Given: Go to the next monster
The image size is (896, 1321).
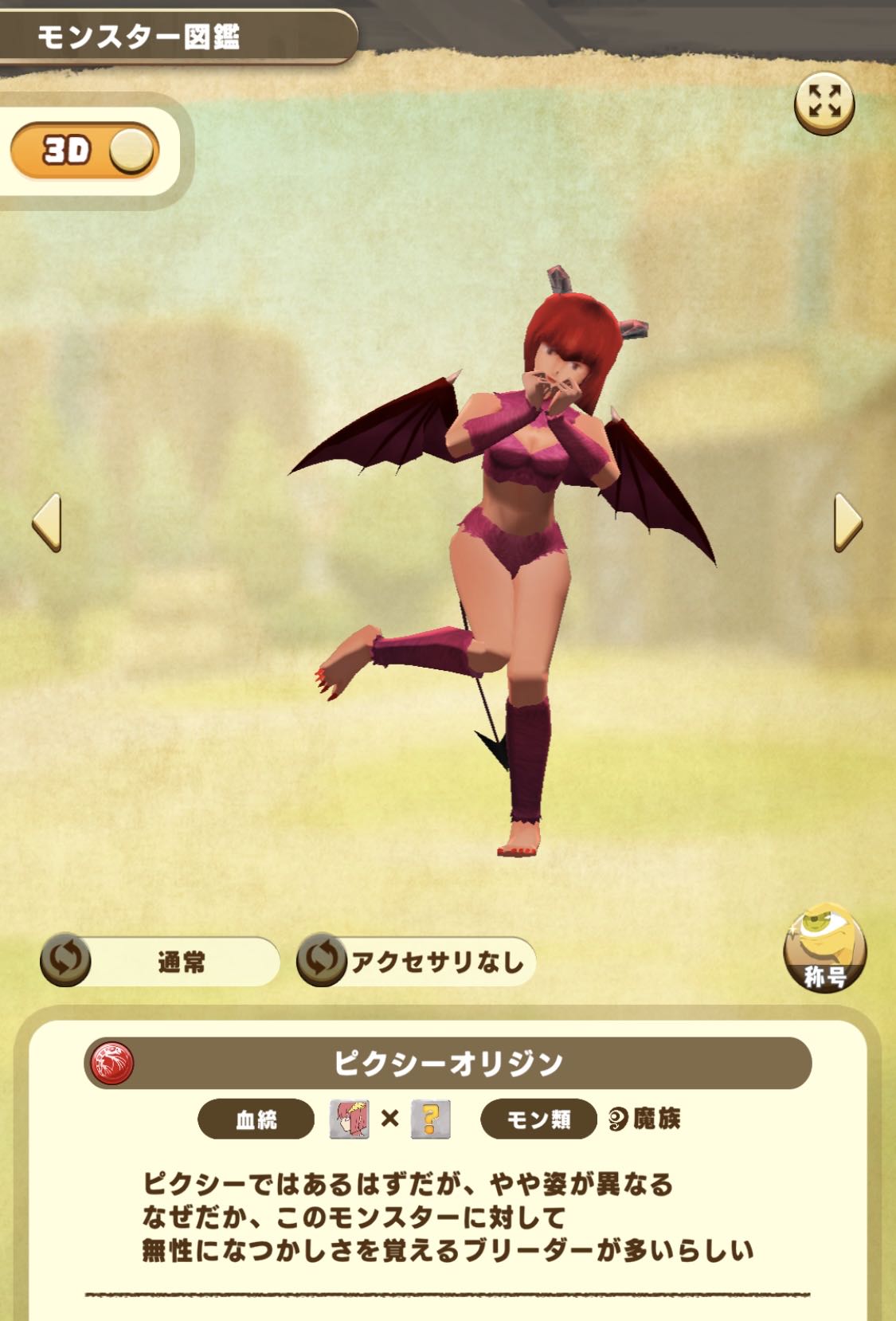Looking at the screenshot, I should 847,522.
